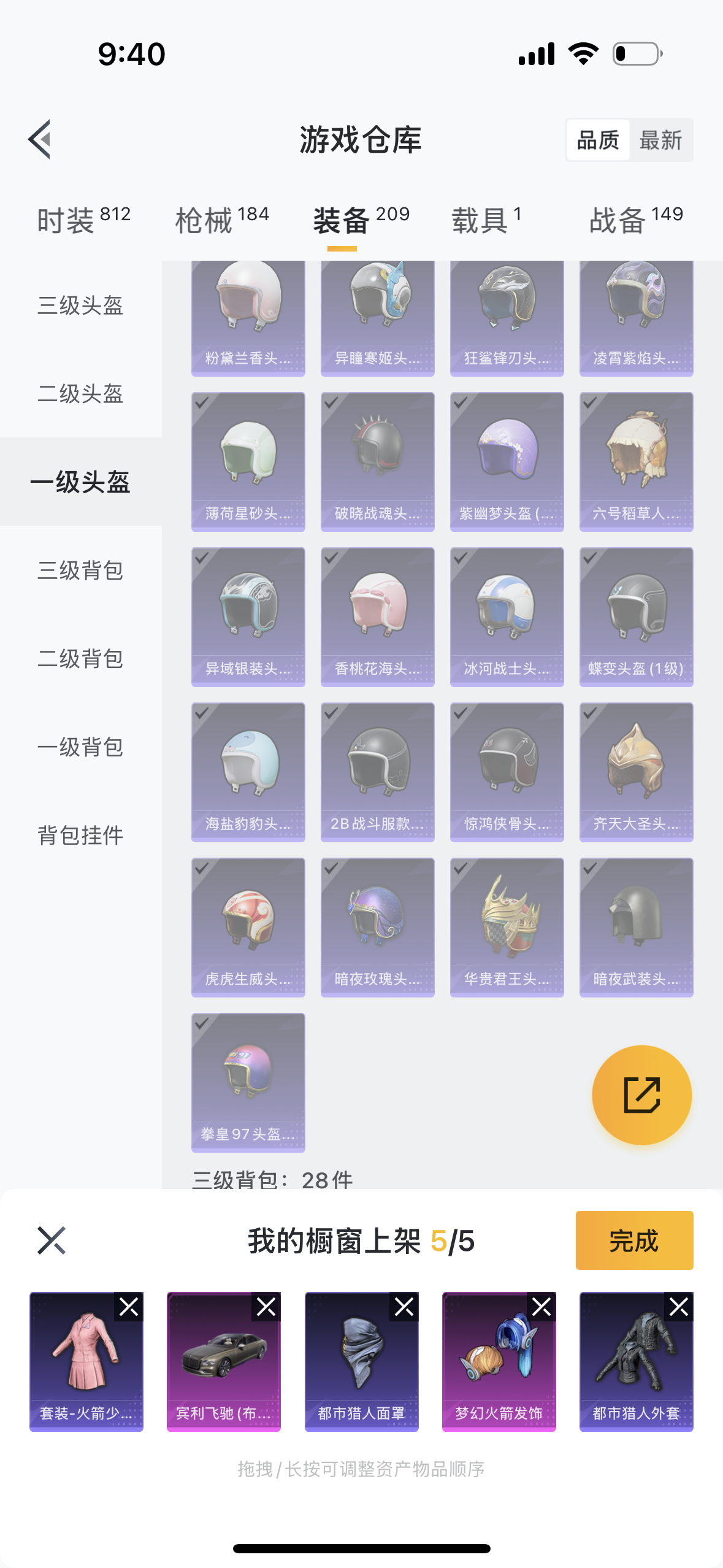
Task: Tap the orange share floating button
Action: click(641, 1095)
